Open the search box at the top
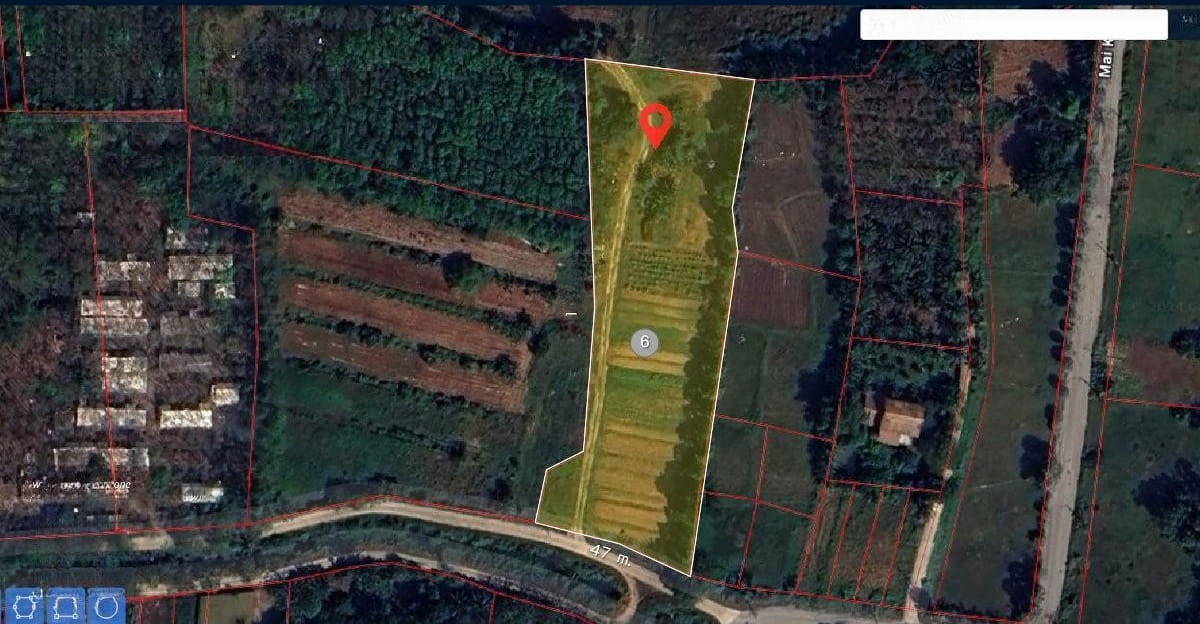This screenshot has width=1200, height=624. [x=1012, y=25]
